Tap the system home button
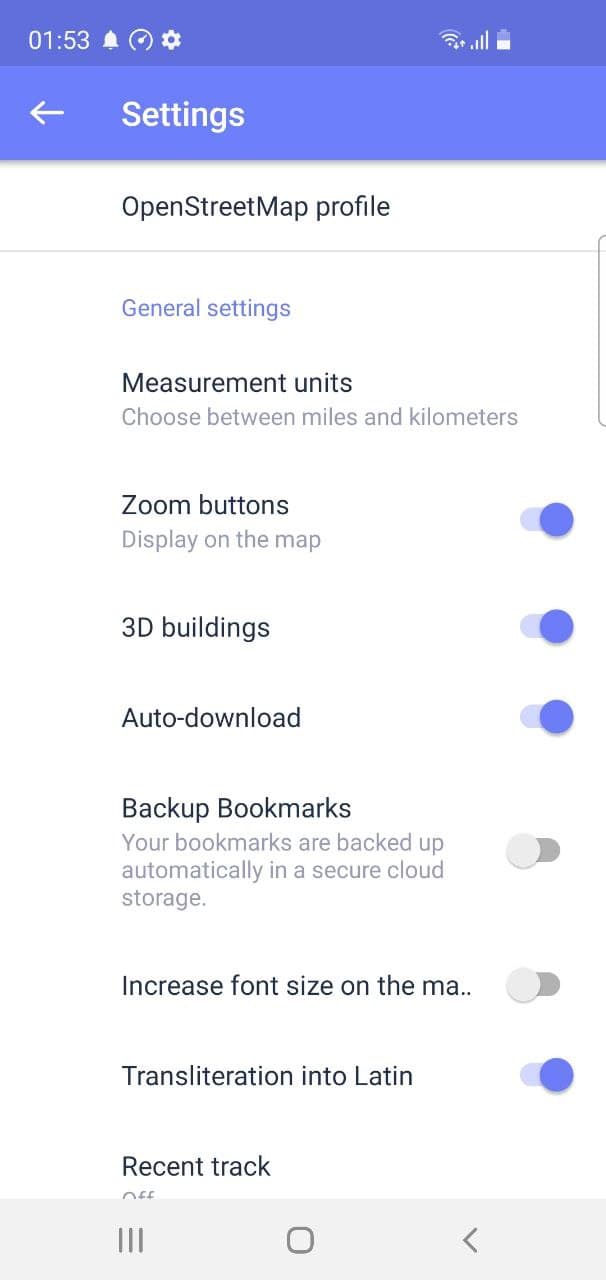 click(x=300, y=1240)
